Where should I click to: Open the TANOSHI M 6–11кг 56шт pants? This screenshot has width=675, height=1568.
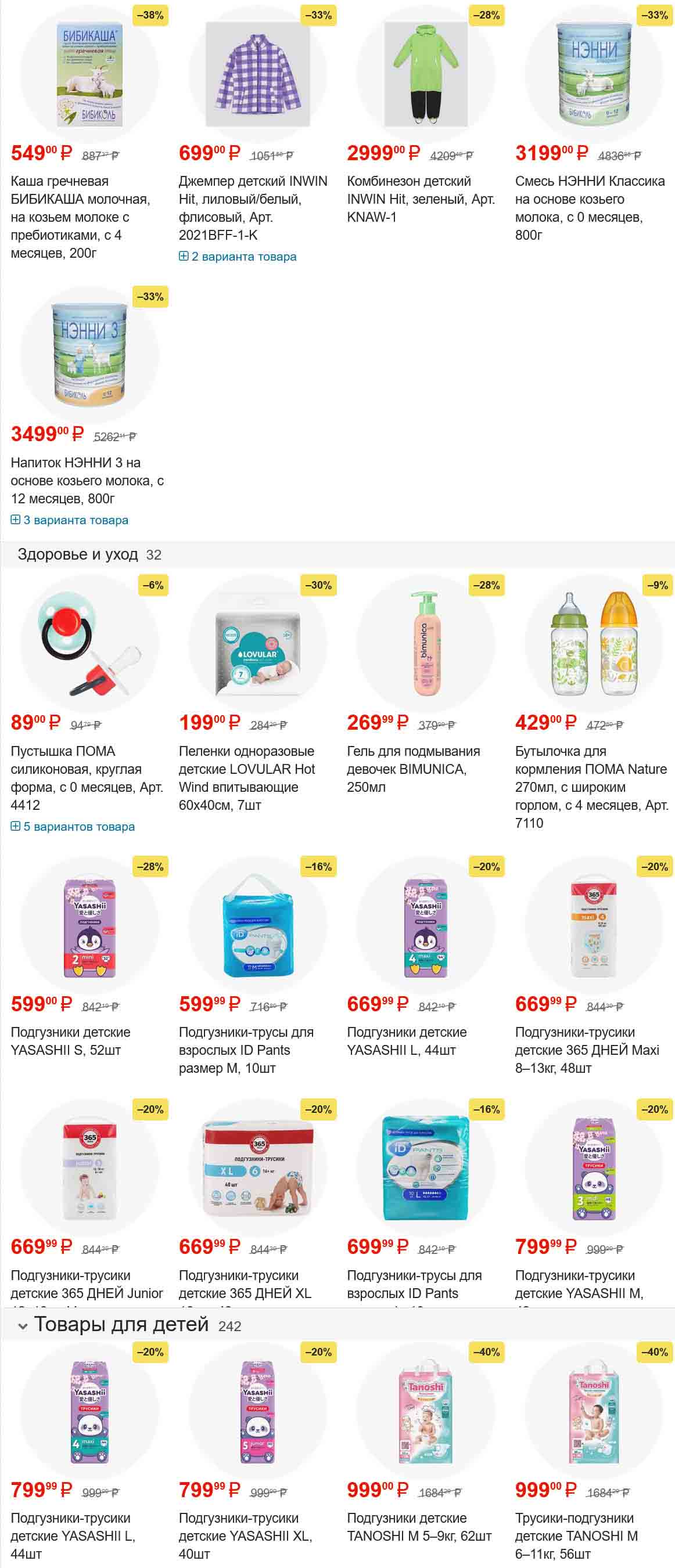(x=576, y=1535)
